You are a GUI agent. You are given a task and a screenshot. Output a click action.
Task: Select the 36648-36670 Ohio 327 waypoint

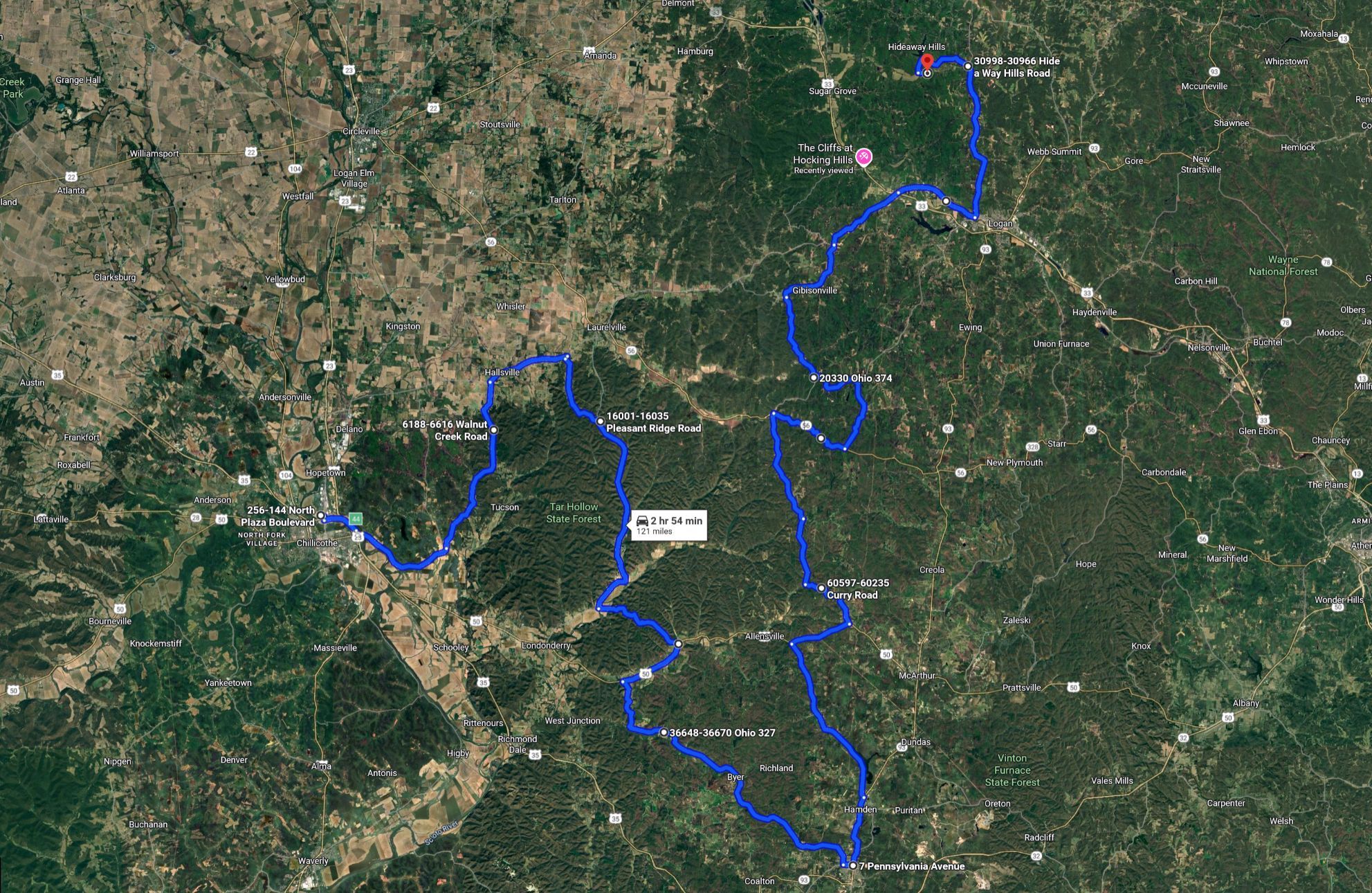click(664, 732)
